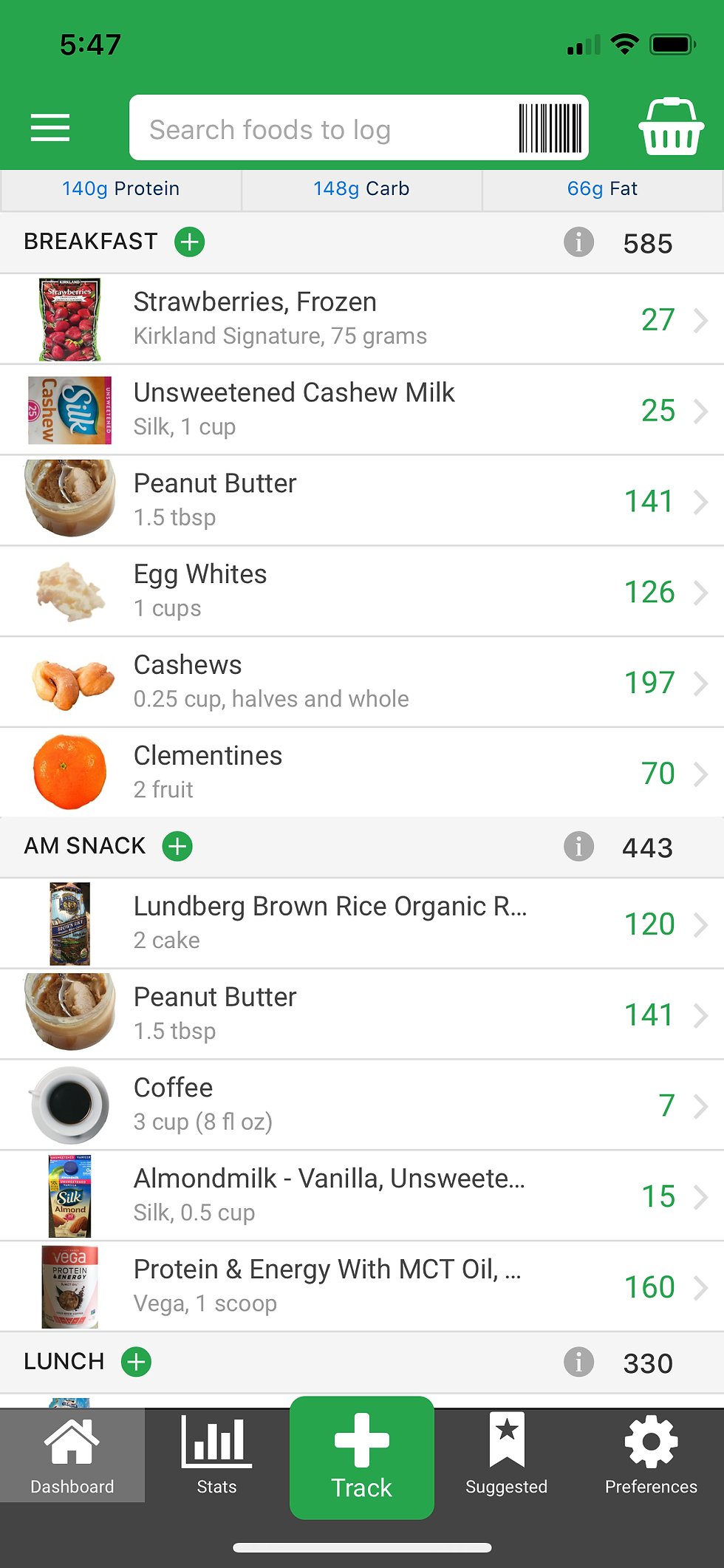This screenshot has height=1568, width=724.
Task: View AM Snack nutrition info
Action: click(x=578, y=846)
